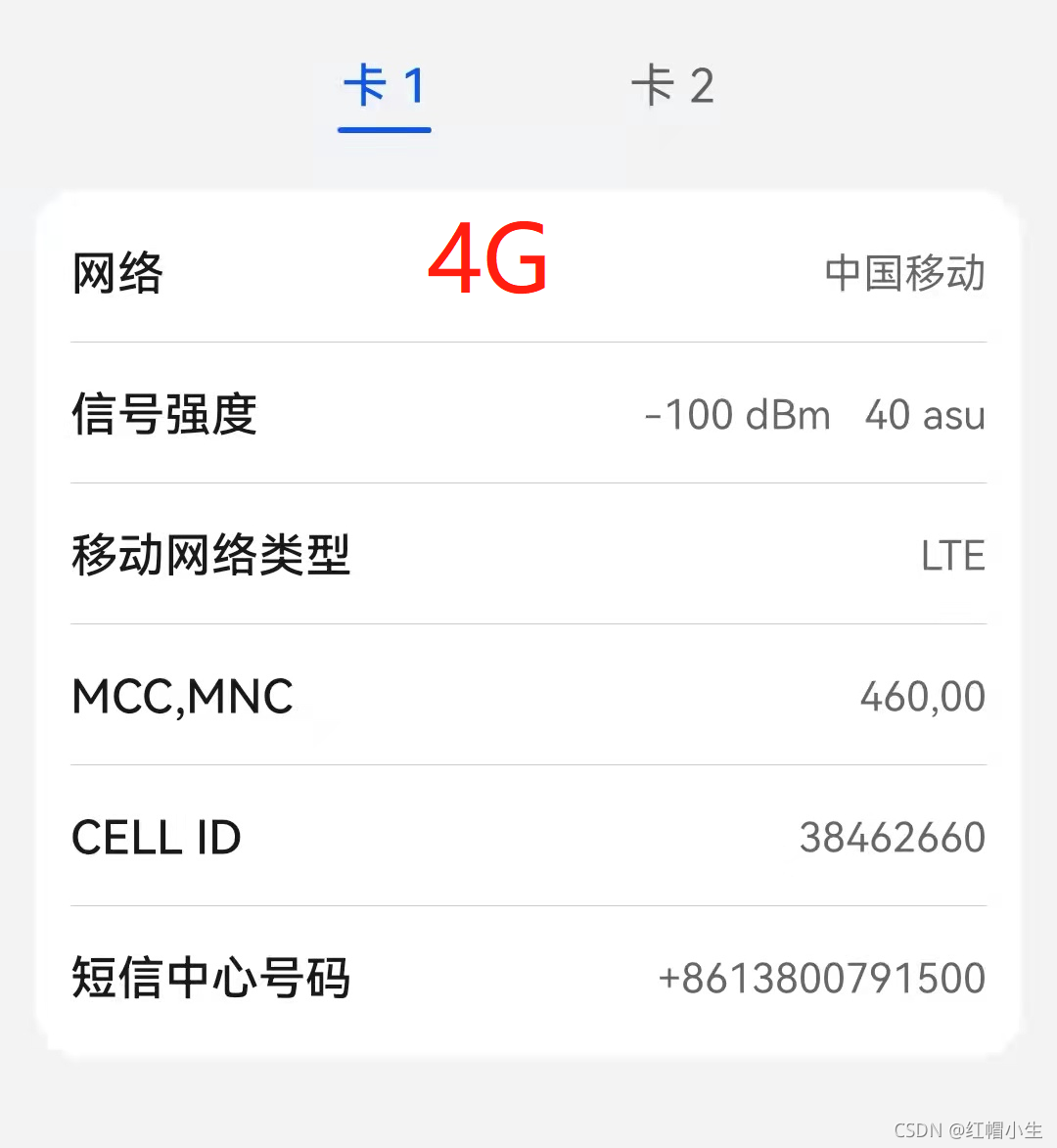Click the CELL ID label

(157, 837)
